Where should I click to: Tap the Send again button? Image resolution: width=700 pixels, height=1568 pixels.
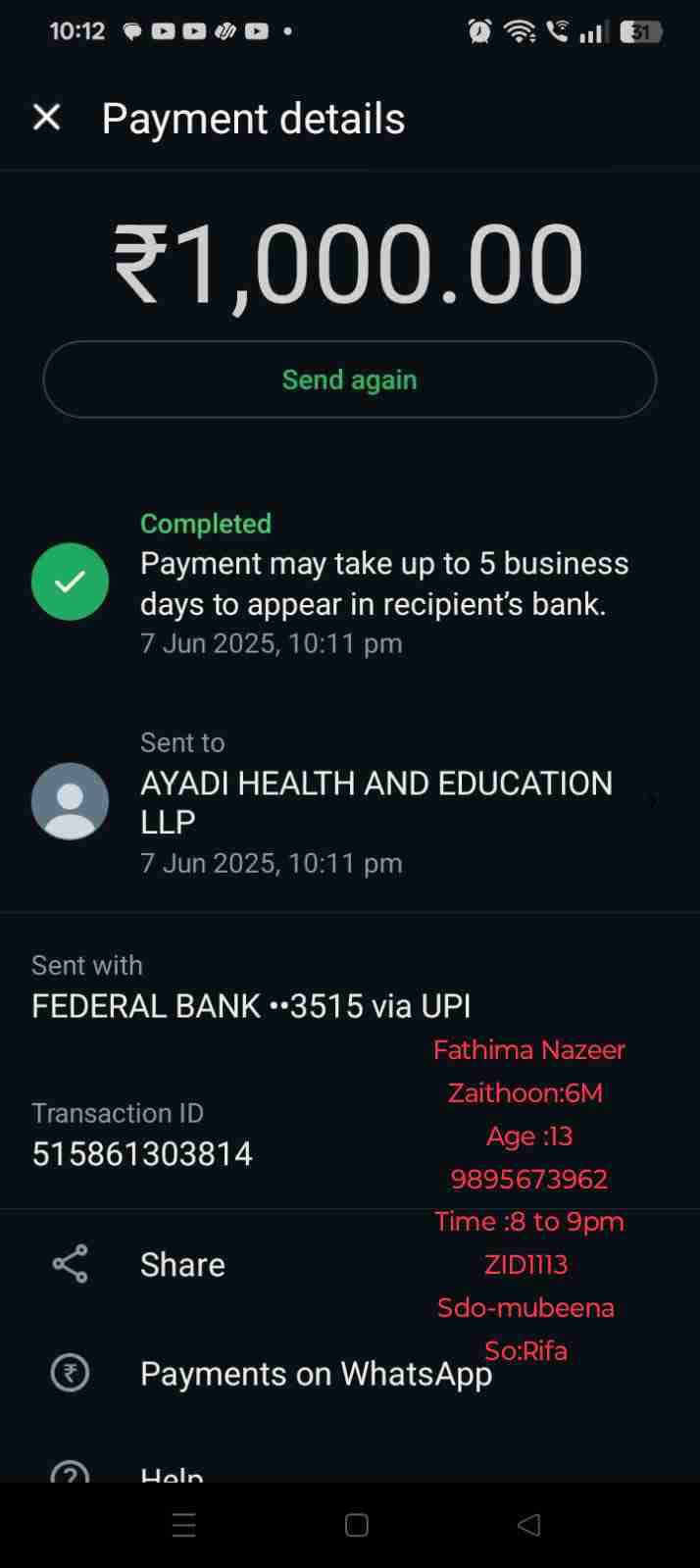(x=349, y=379)
